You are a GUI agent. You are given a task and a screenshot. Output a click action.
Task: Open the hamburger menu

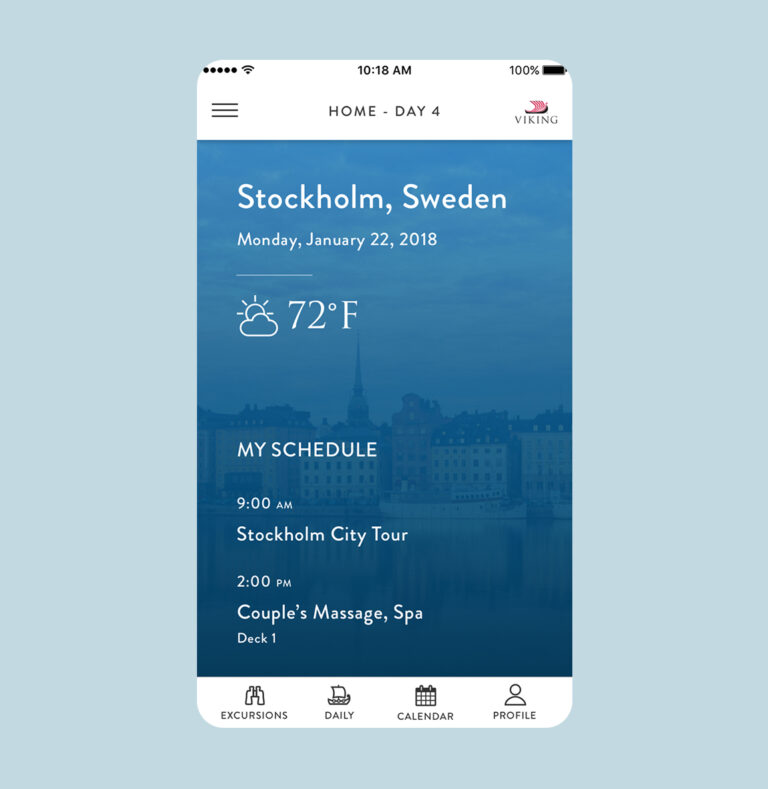pos(225,111)
